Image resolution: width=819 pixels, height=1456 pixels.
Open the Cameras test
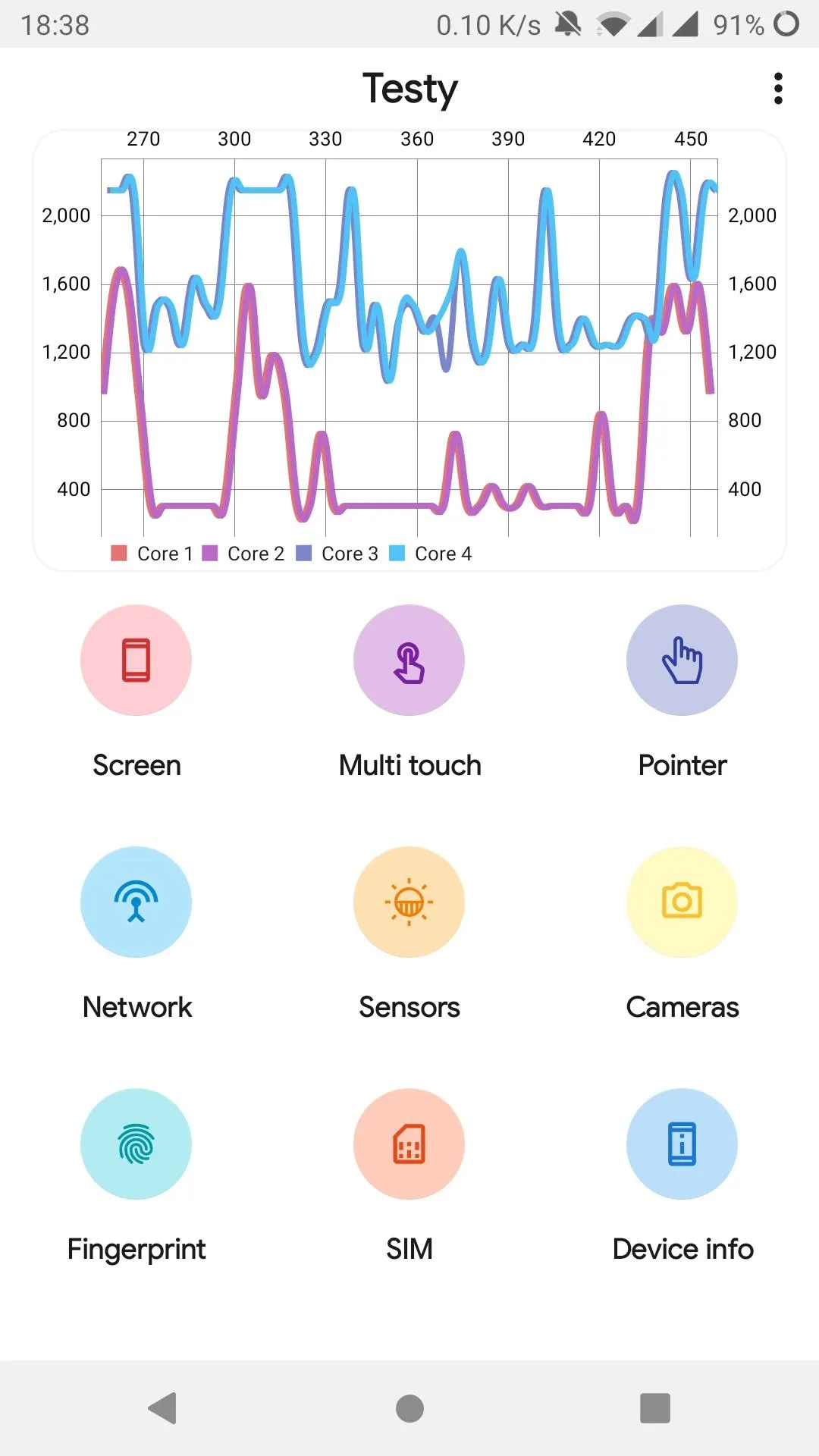pos(682,902)
